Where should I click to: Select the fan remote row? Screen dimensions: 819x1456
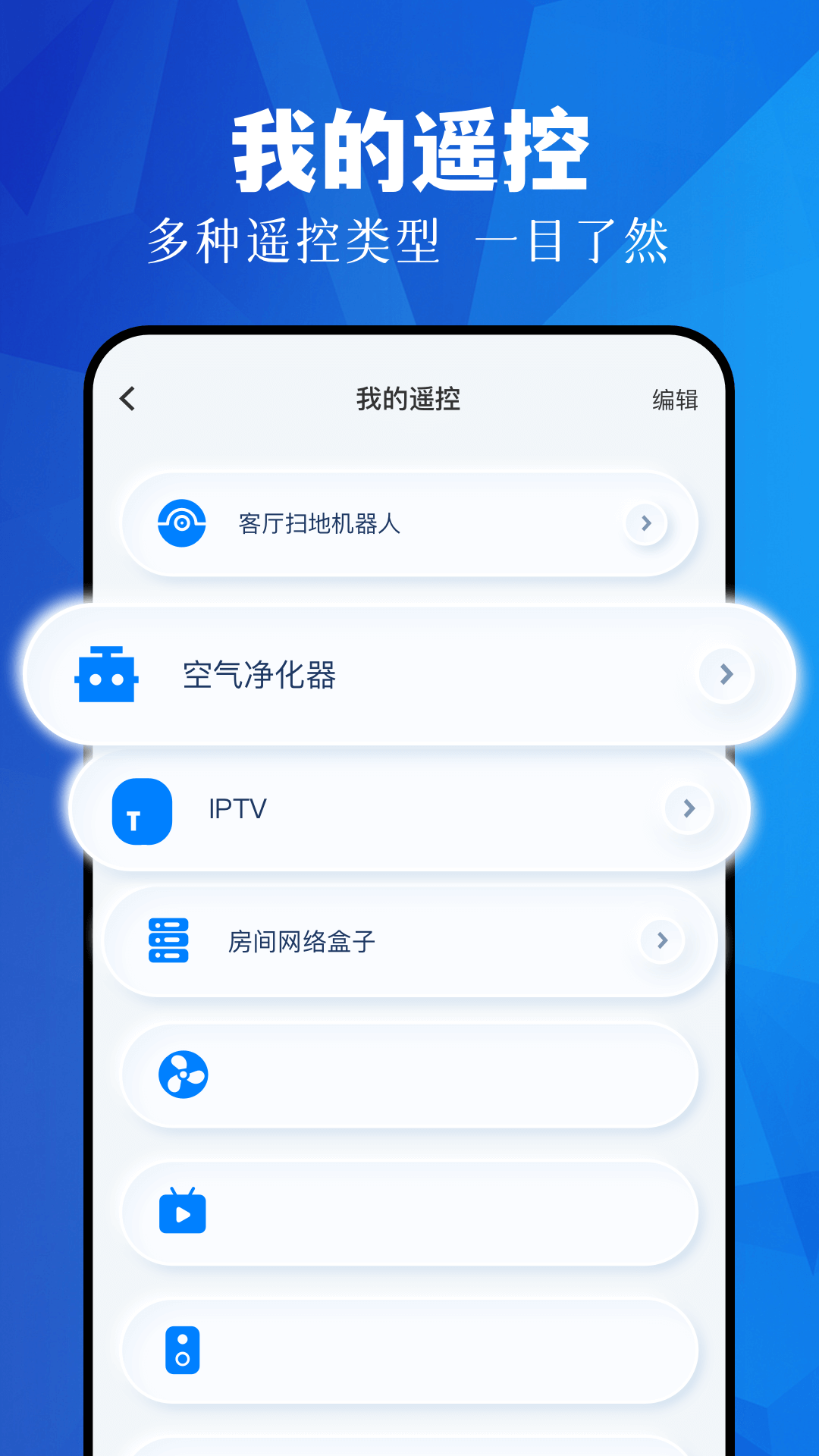(409, 1076)
